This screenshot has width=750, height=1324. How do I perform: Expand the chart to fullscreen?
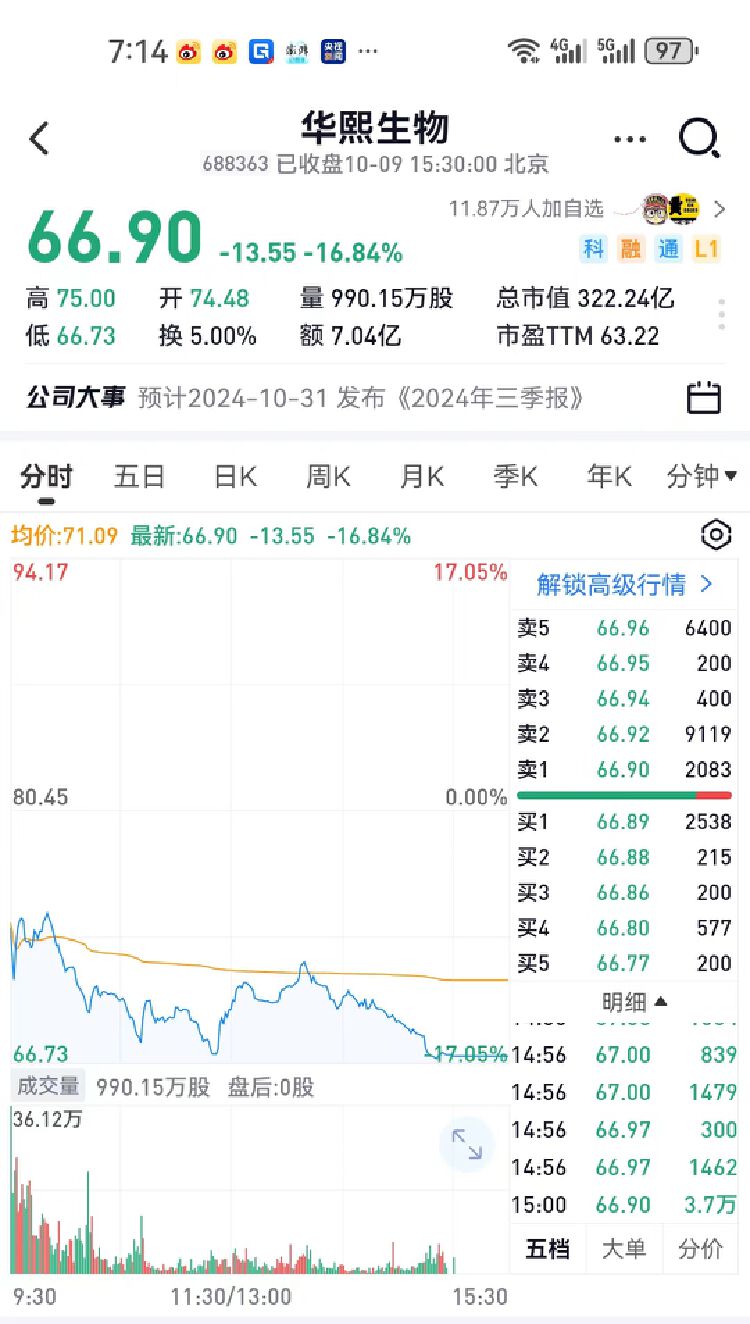(467, 1144)
